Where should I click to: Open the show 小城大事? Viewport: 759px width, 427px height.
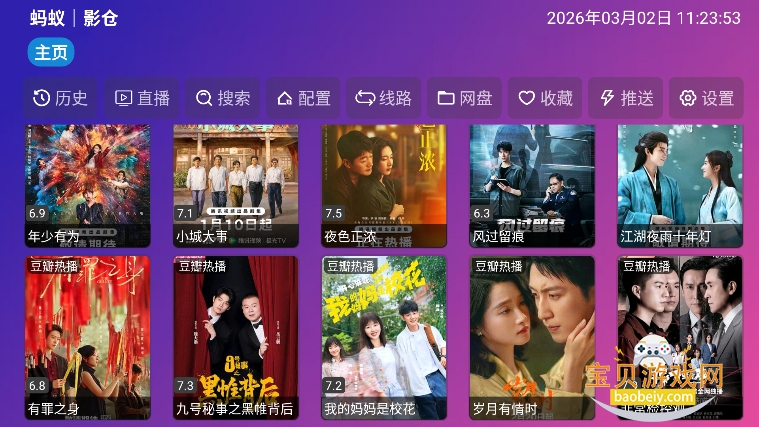tap(236, 185)
